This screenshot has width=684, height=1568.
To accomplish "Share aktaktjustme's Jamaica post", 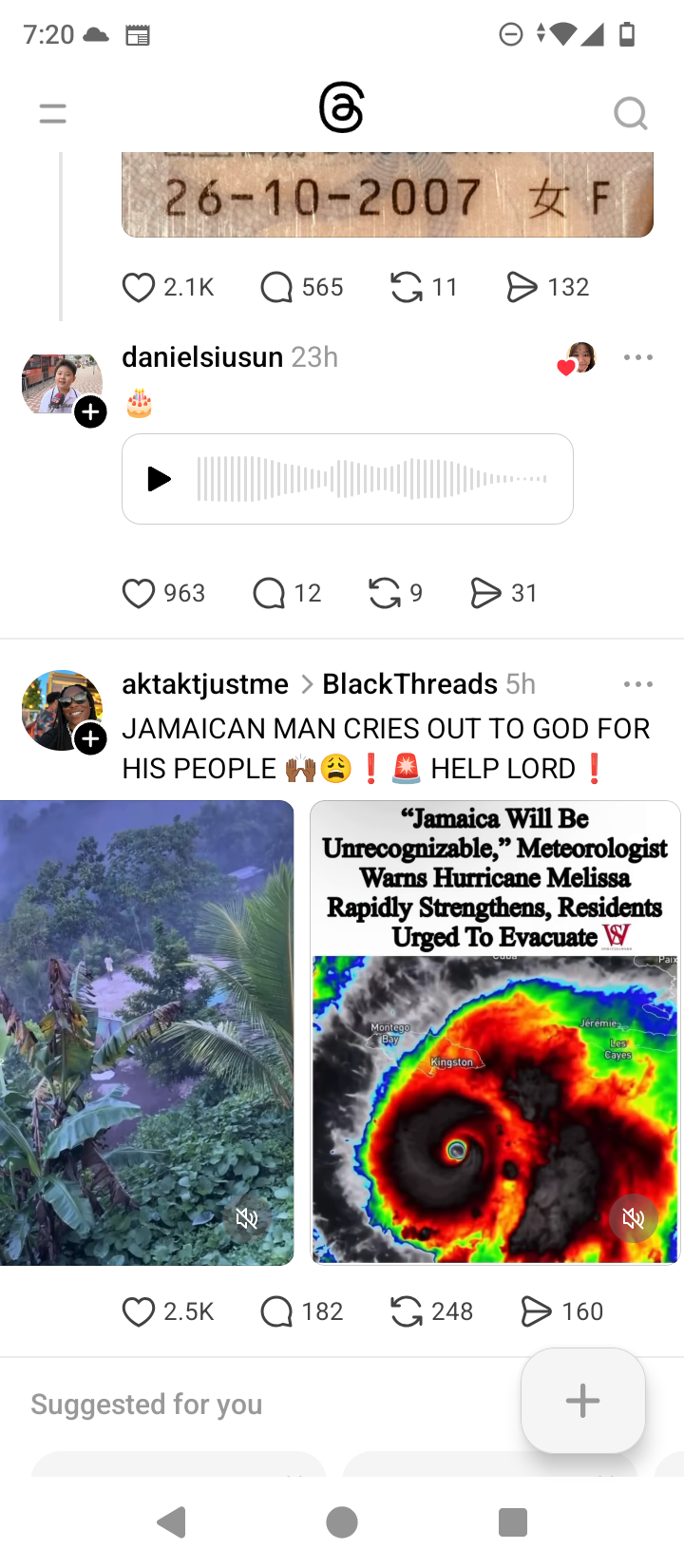I will click(x=537, y=1311).
